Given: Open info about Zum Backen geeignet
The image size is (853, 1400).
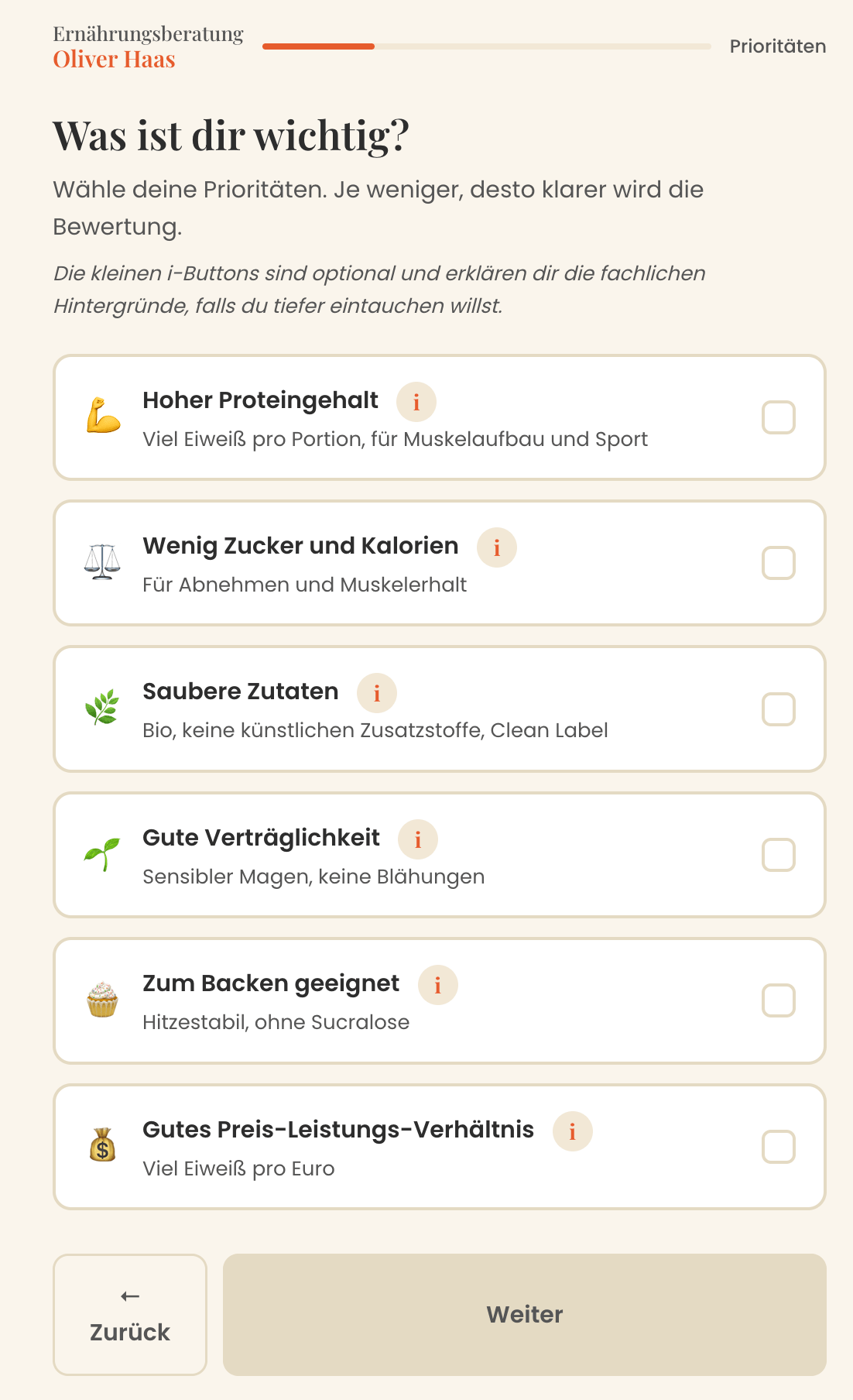Looking at the screenshot, I should 437,985.
